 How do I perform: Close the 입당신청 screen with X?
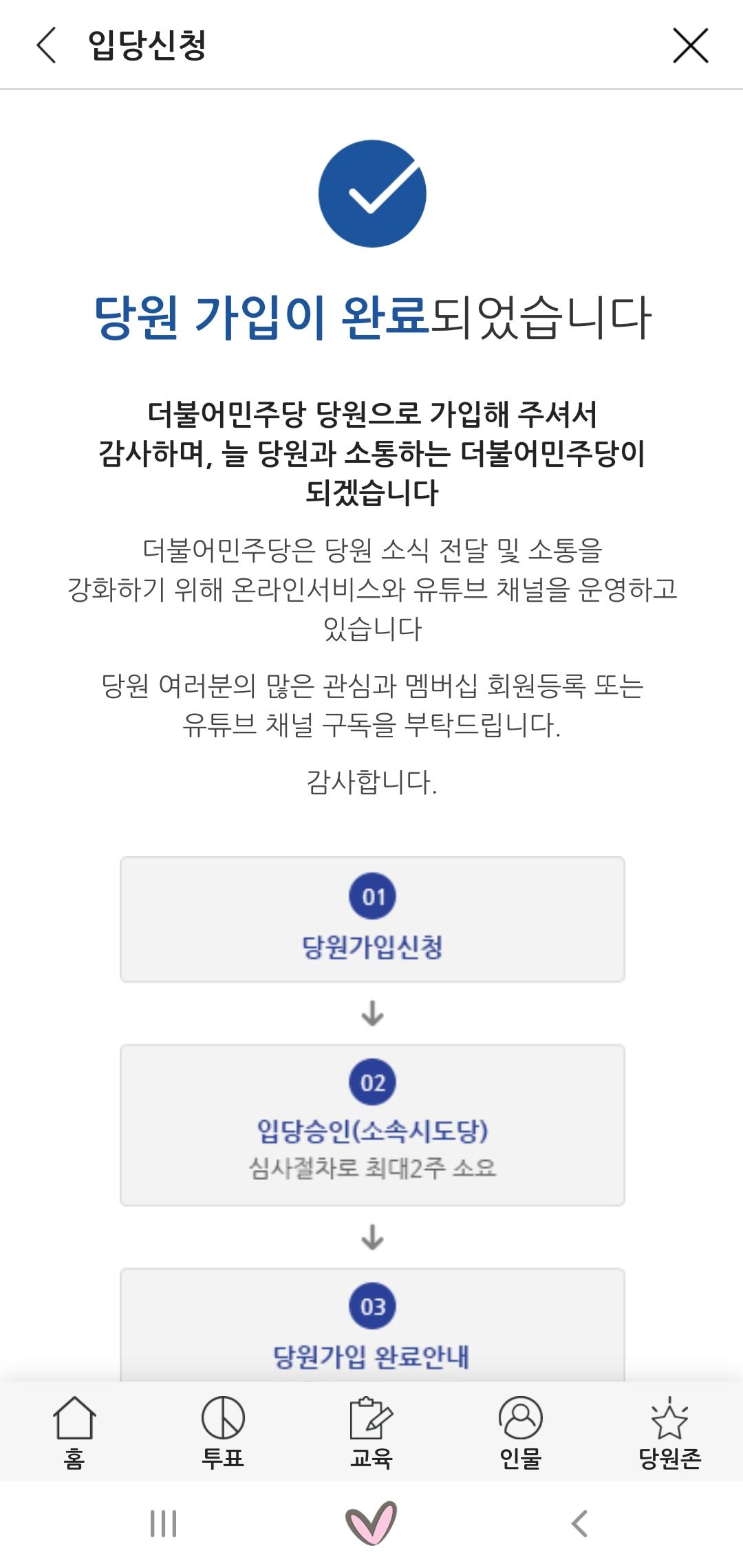point(690,45)
